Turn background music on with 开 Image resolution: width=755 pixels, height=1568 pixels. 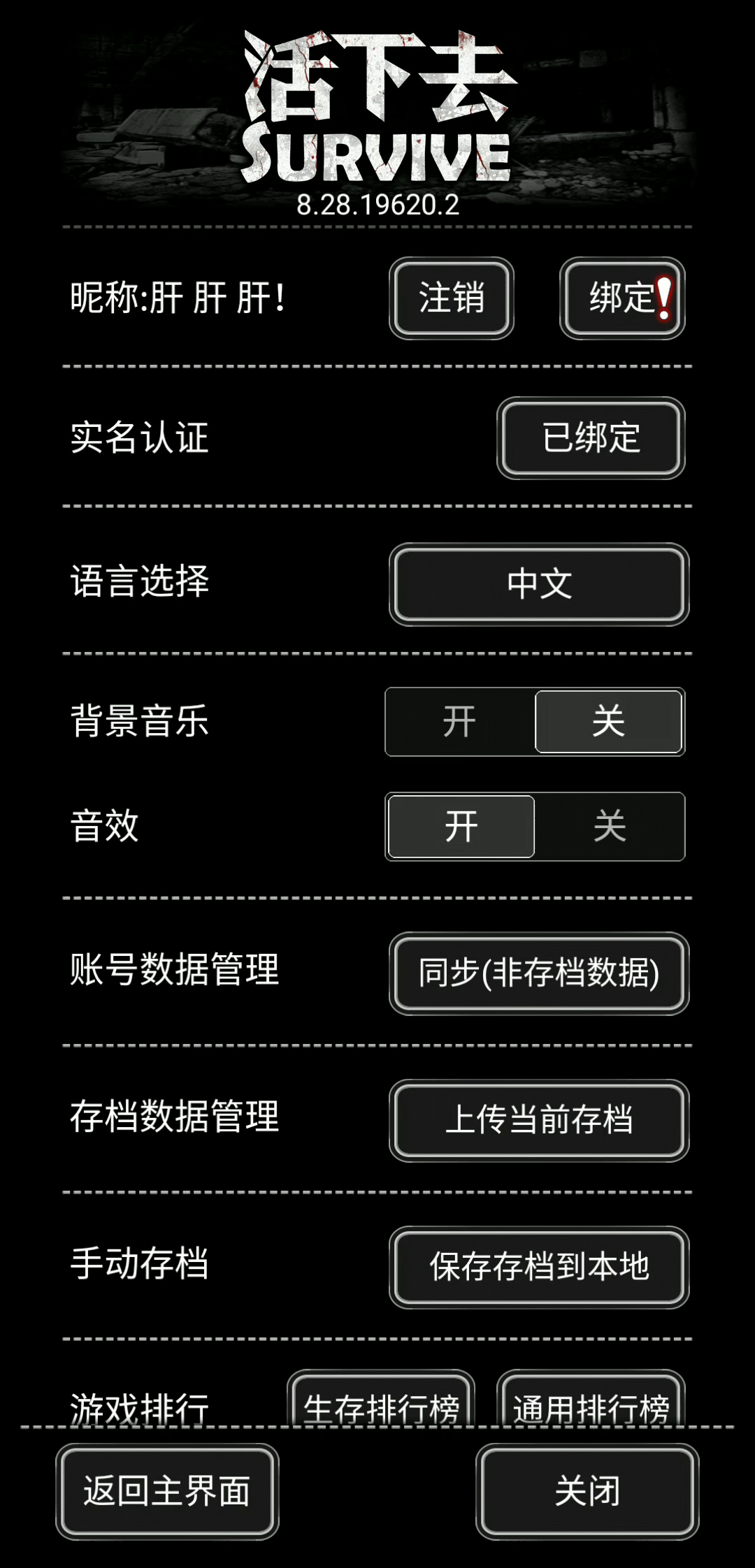point(460,722)
